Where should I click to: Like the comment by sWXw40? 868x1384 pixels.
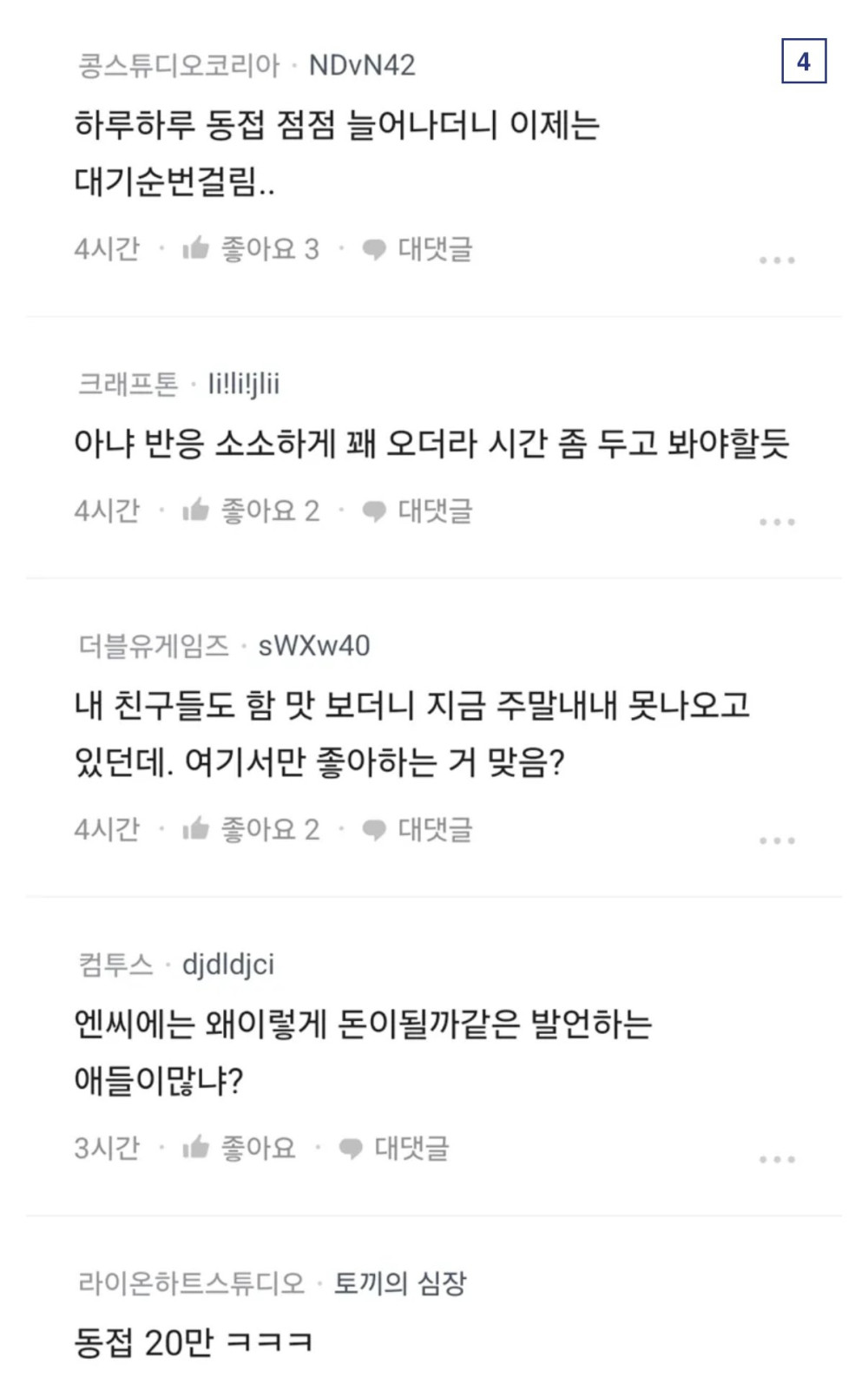coord(250,829)
